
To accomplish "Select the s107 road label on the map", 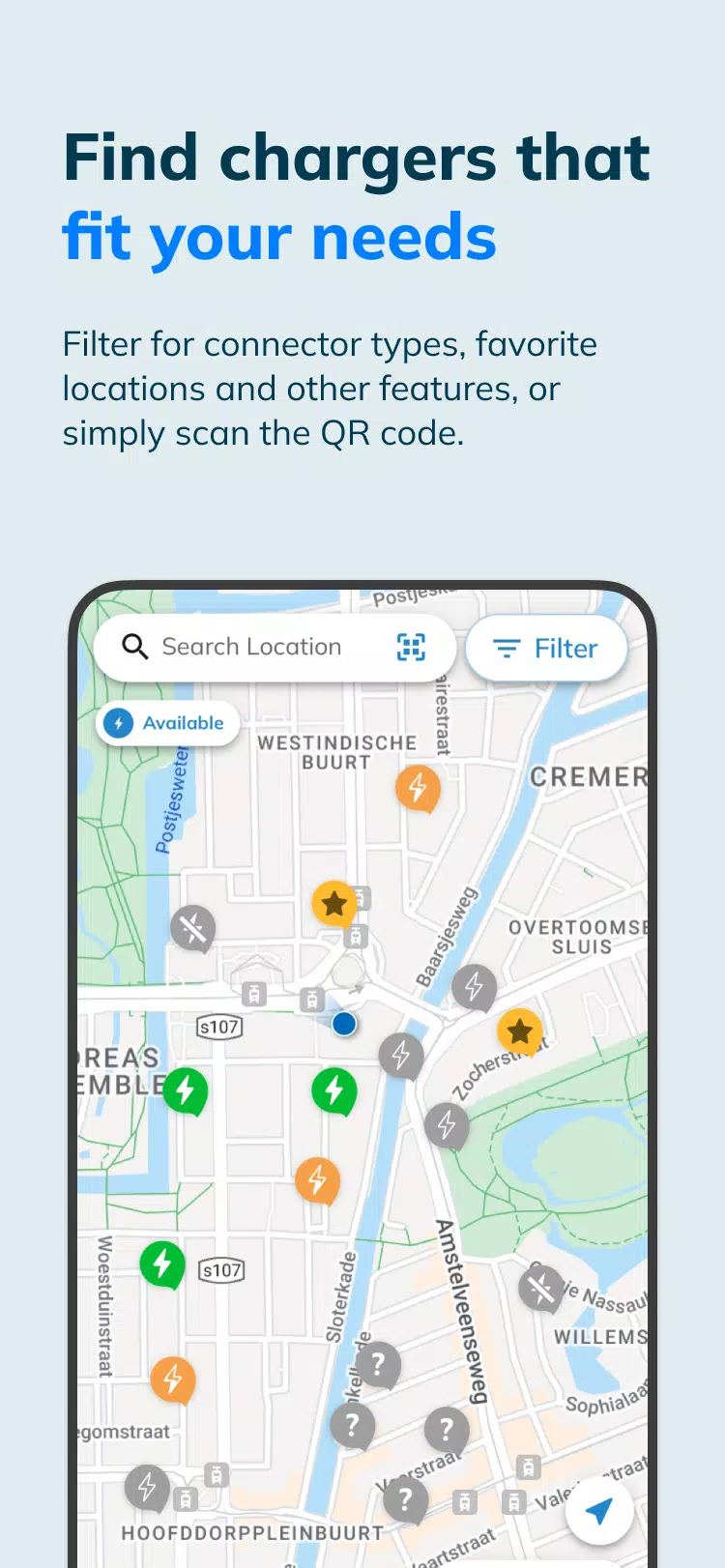I will click(220, 1028).
